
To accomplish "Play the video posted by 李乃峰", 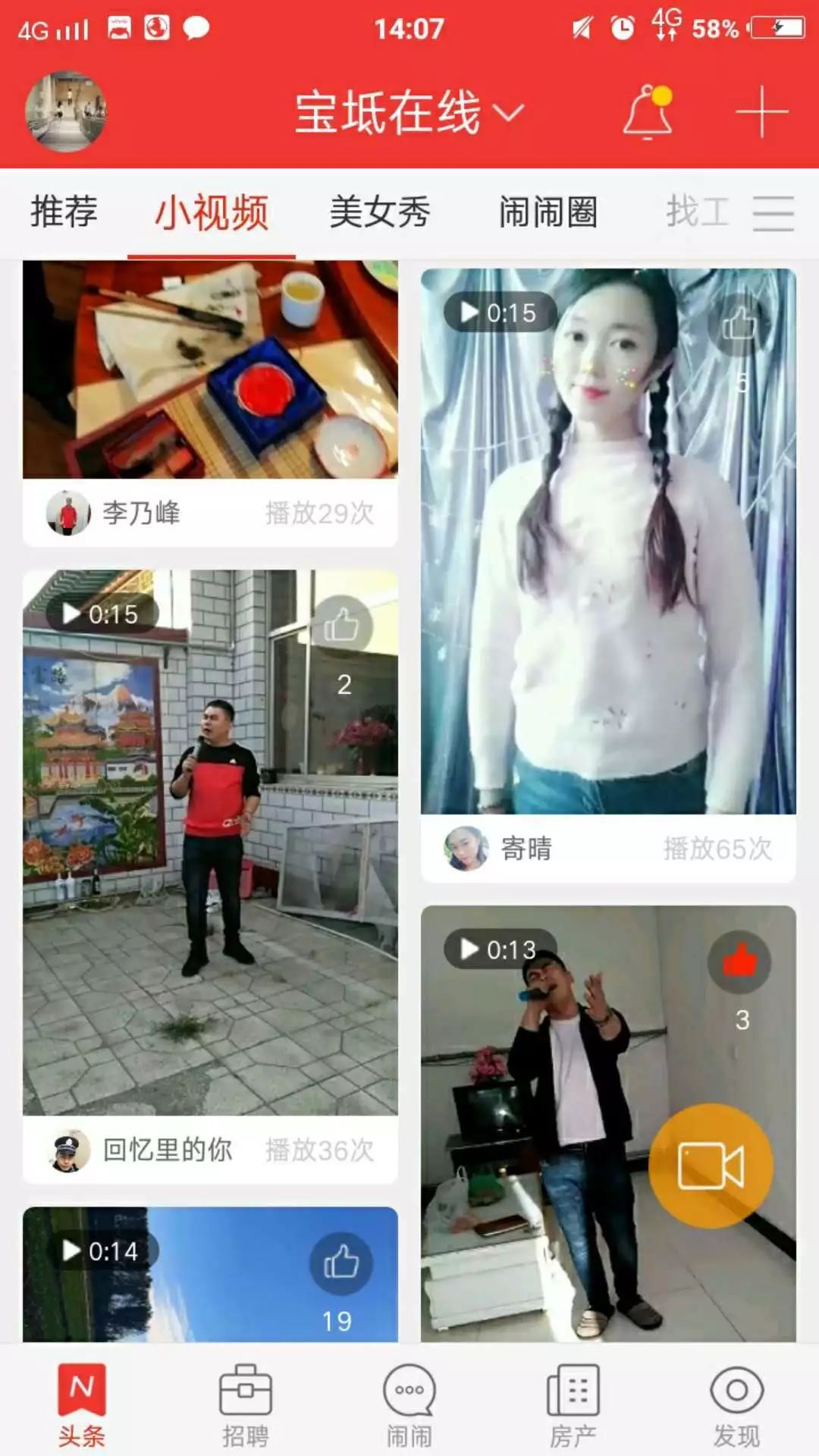I will coord(210,369).
